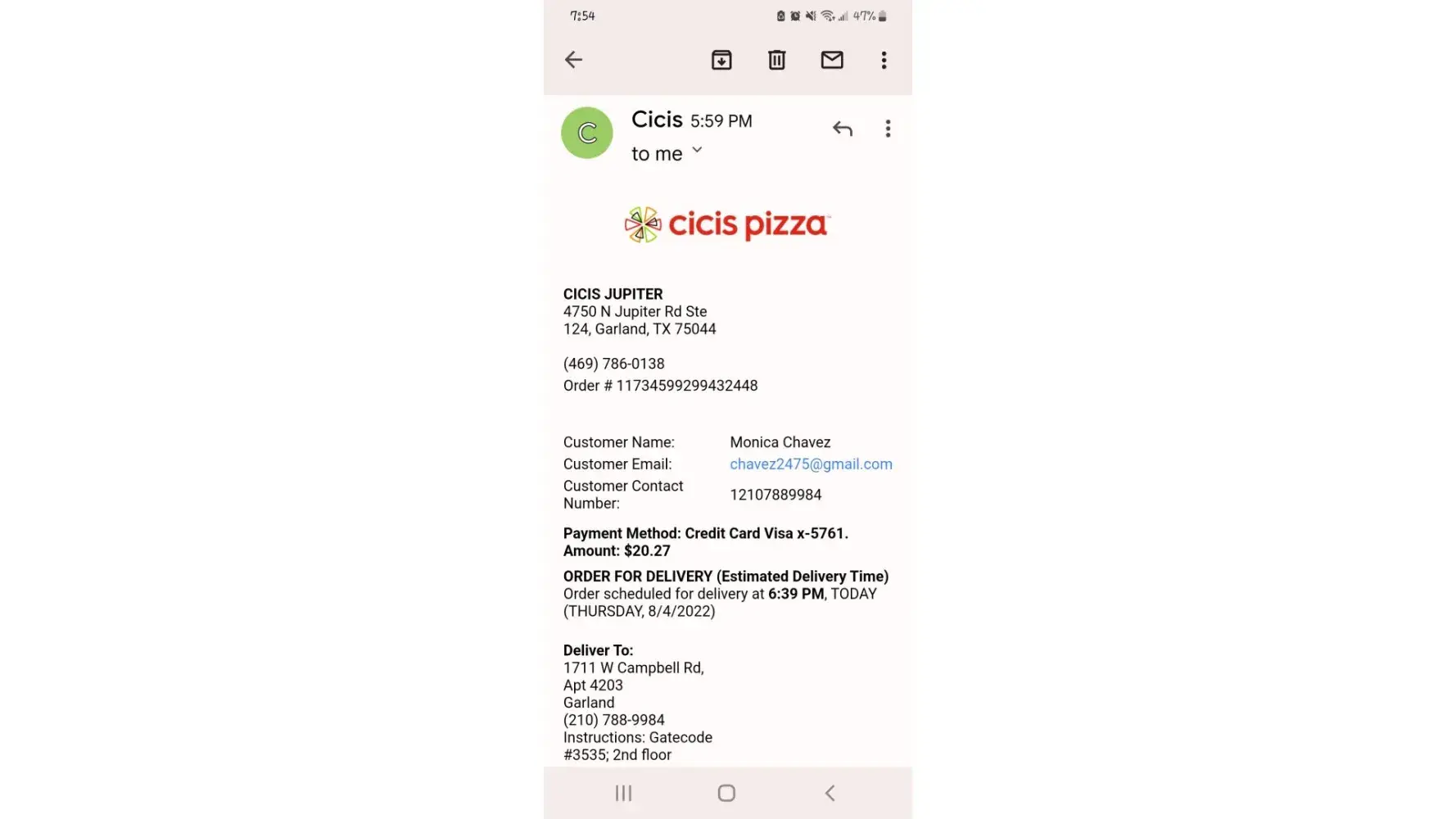Delete this email
1456x819 pixels.
pyautogui.click(x=776, y=60)
